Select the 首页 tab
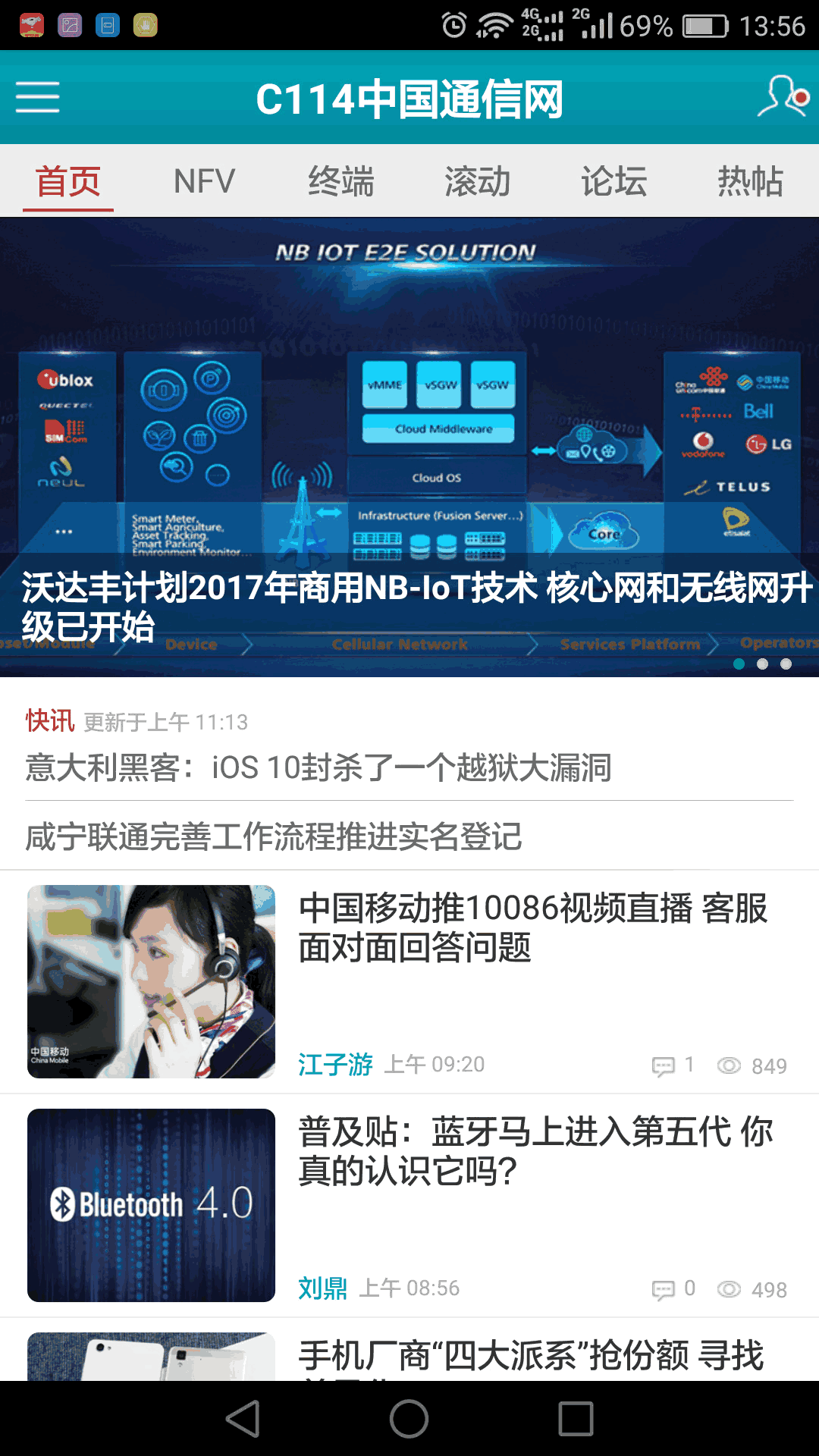The image size is (819, 1456). (68, 181)
